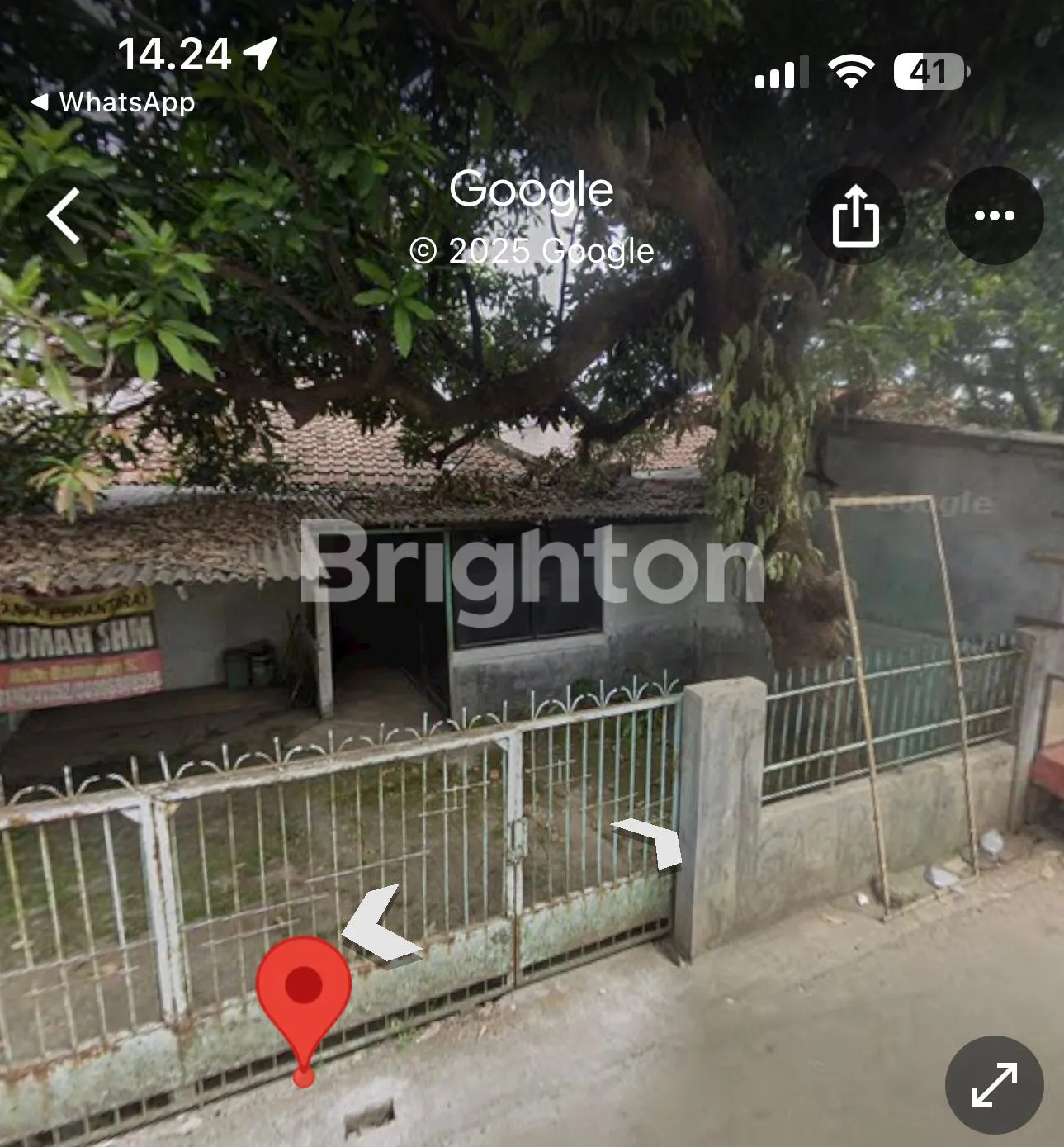Go back from Street View
The height and width of the screenshot is (1147, 1064).
[x=64, y=216]
